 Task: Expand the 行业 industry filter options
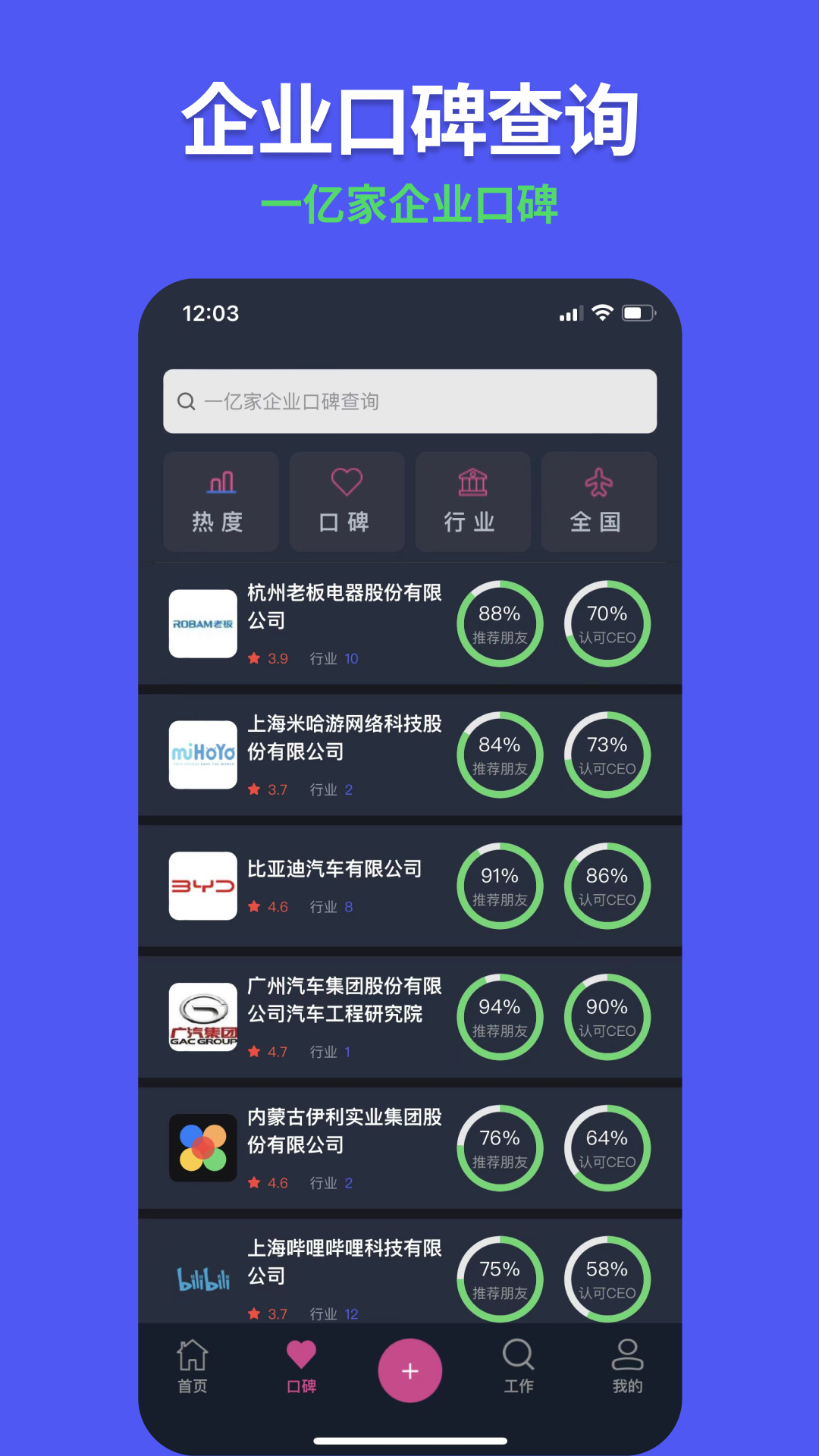click(472, 502)
